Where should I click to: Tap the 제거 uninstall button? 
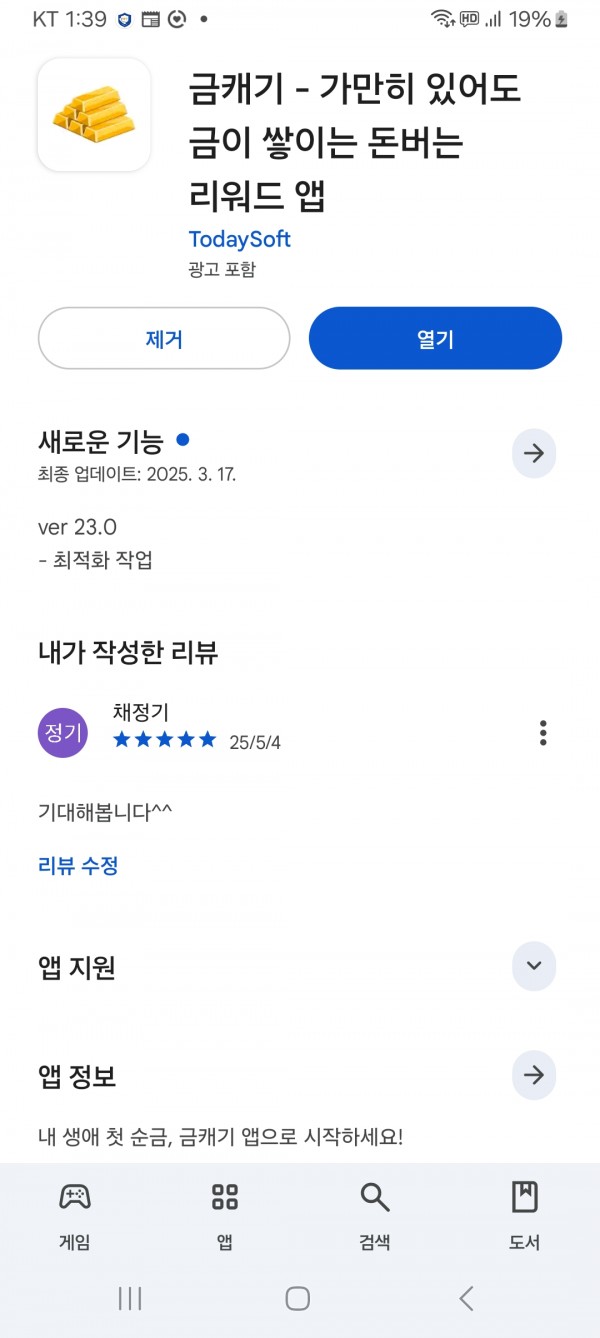click(164, 338)
